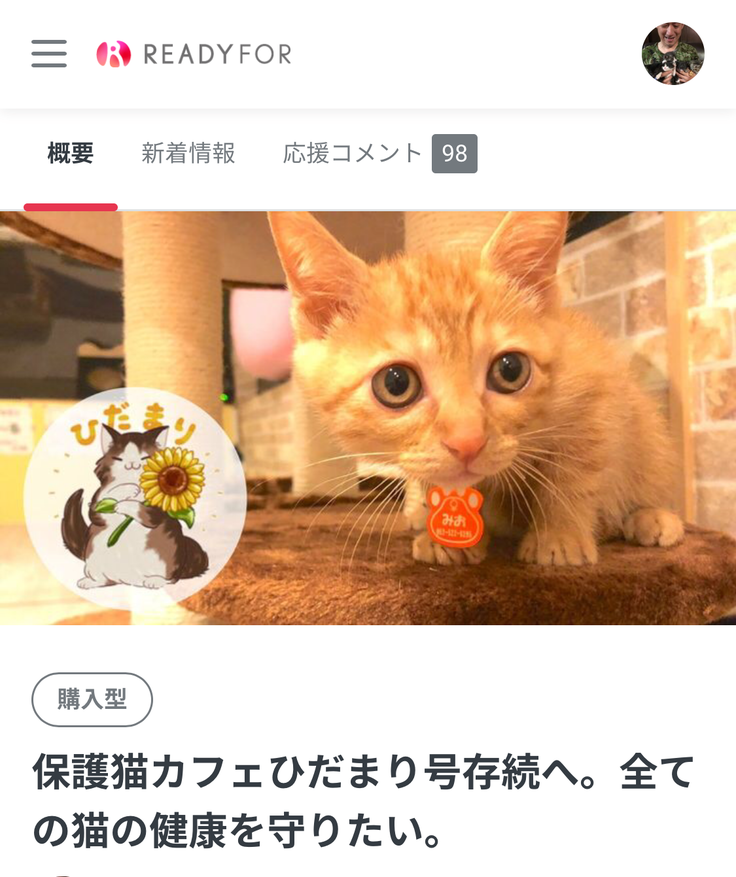Viewport: 736px width, 877px height.
Task: Switch to the 概要 tab
Action: point(70,153)
